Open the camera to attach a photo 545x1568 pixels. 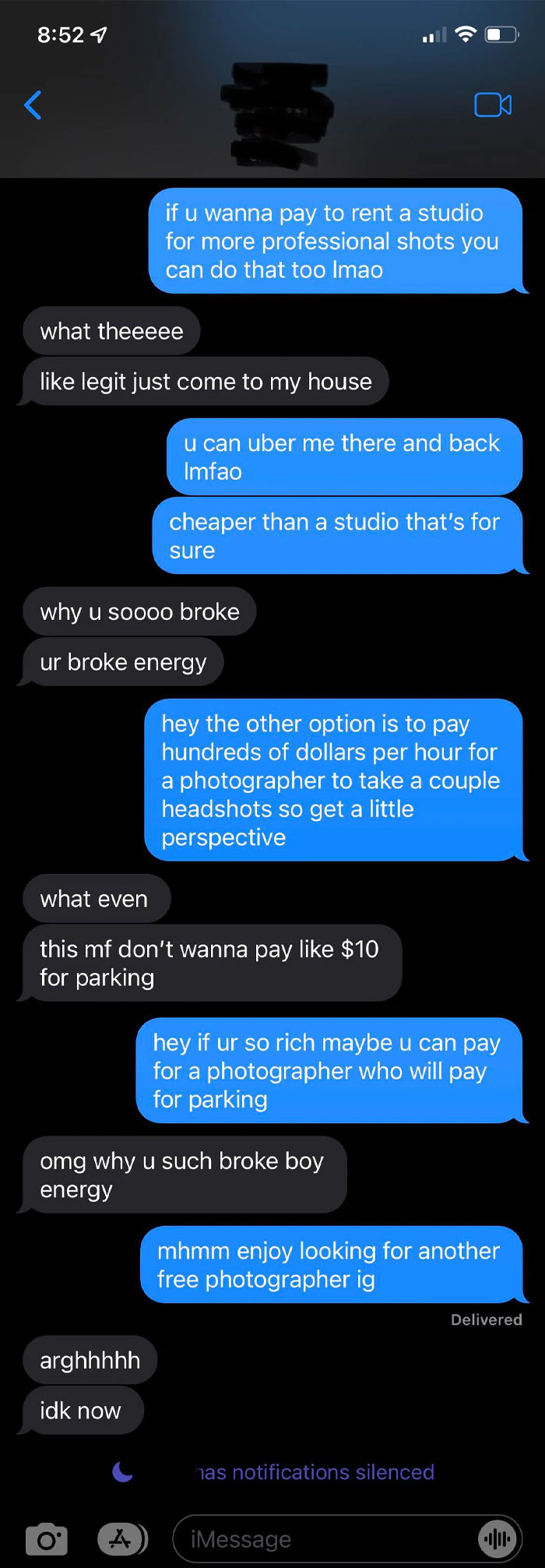coord(47,1539)
